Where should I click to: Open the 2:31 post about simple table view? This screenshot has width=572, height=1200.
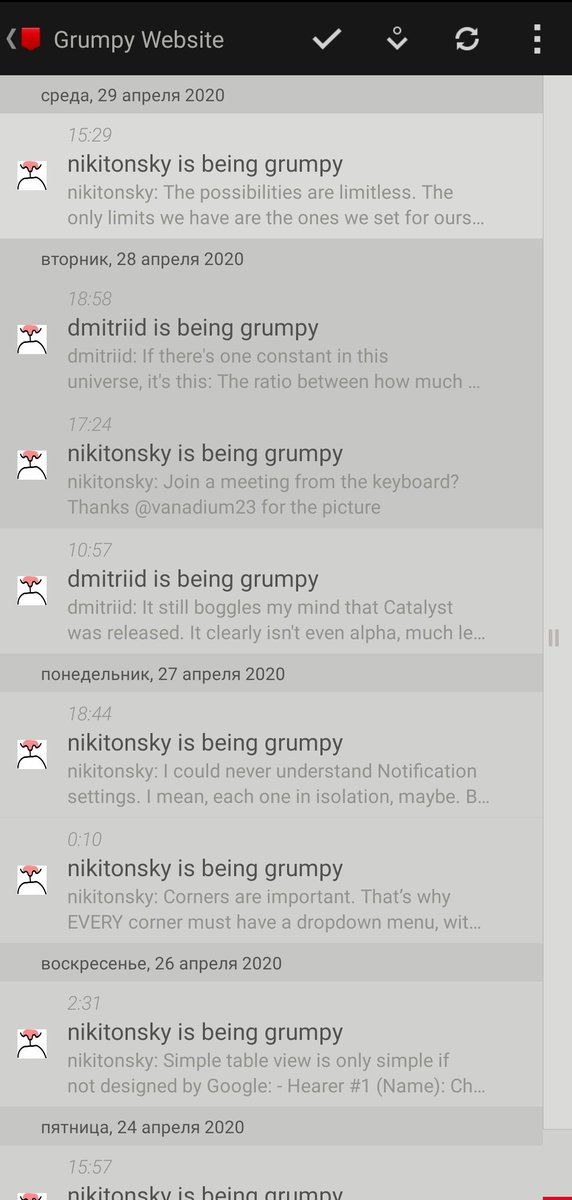[271, 1044]
